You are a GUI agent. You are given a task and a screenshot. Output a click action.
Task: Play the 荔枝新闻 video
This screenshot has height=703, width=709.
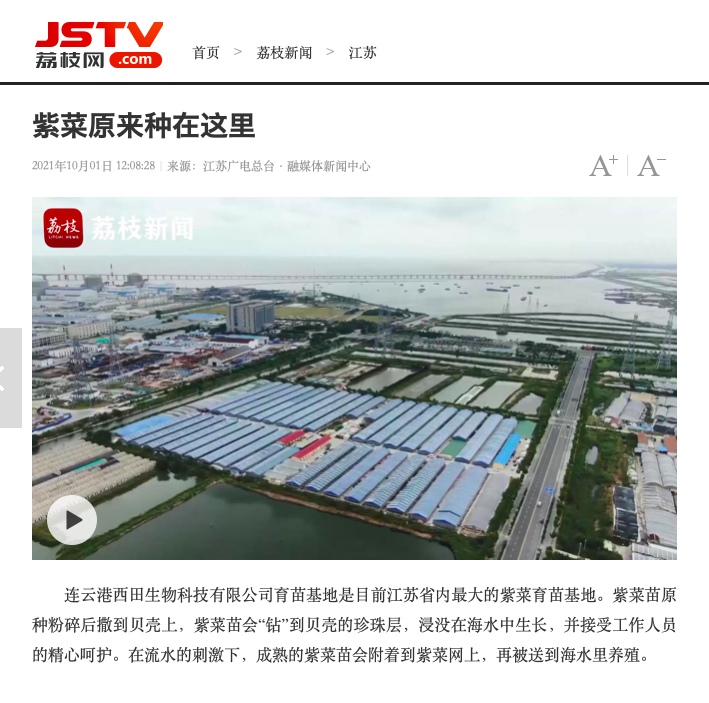72,520
